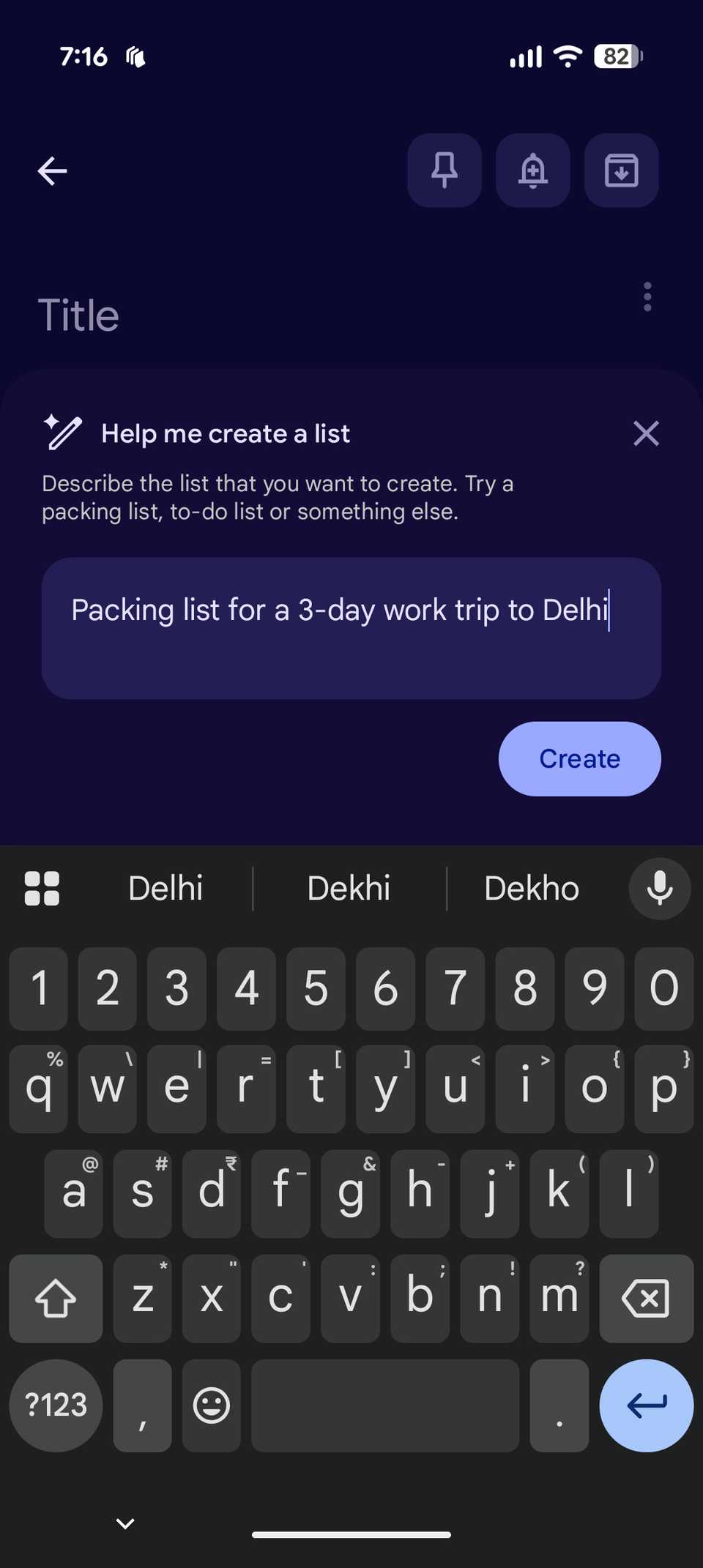
Task: Choose the Dekhi keyboard suggestion
Action: pos(349,887)
